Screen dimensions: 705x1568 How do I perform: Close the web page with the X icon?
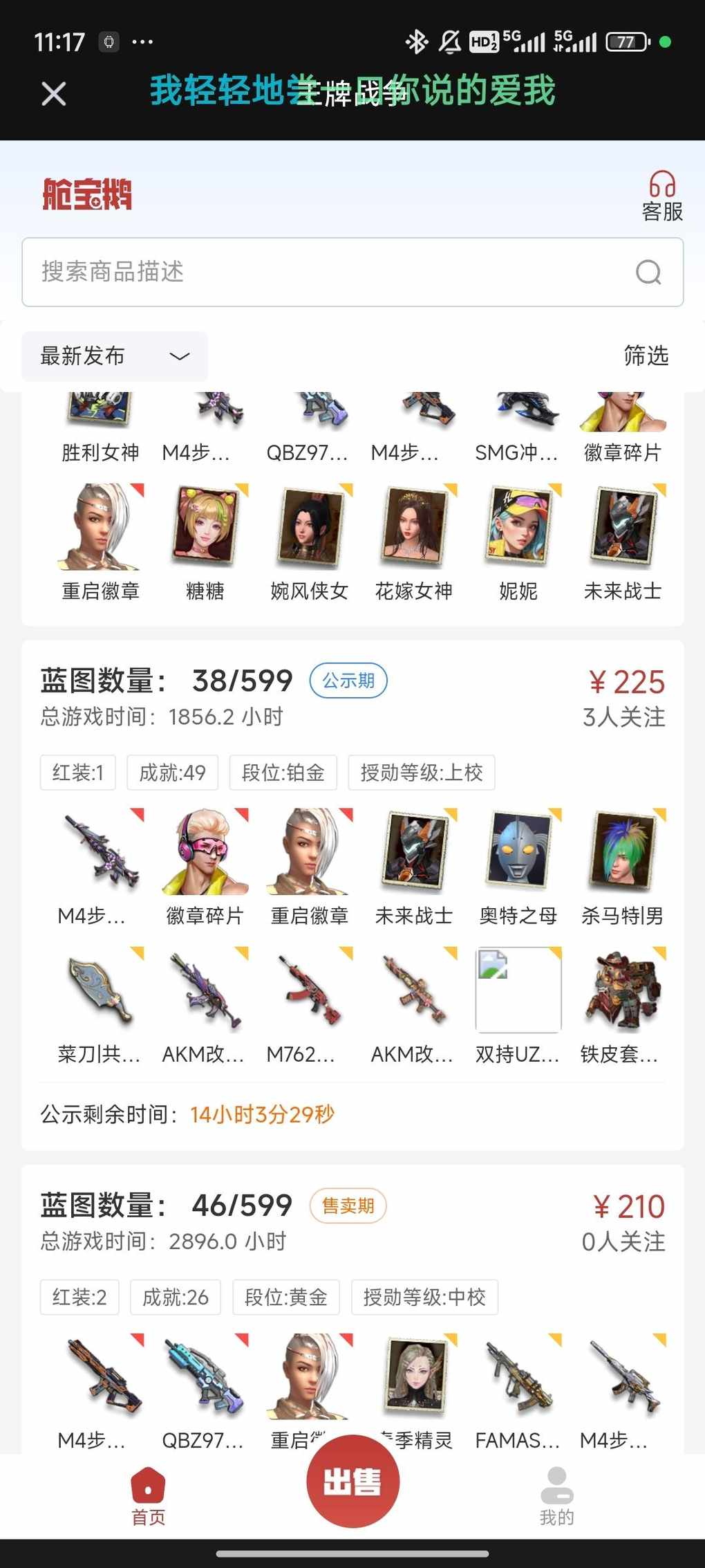(53, 93)
